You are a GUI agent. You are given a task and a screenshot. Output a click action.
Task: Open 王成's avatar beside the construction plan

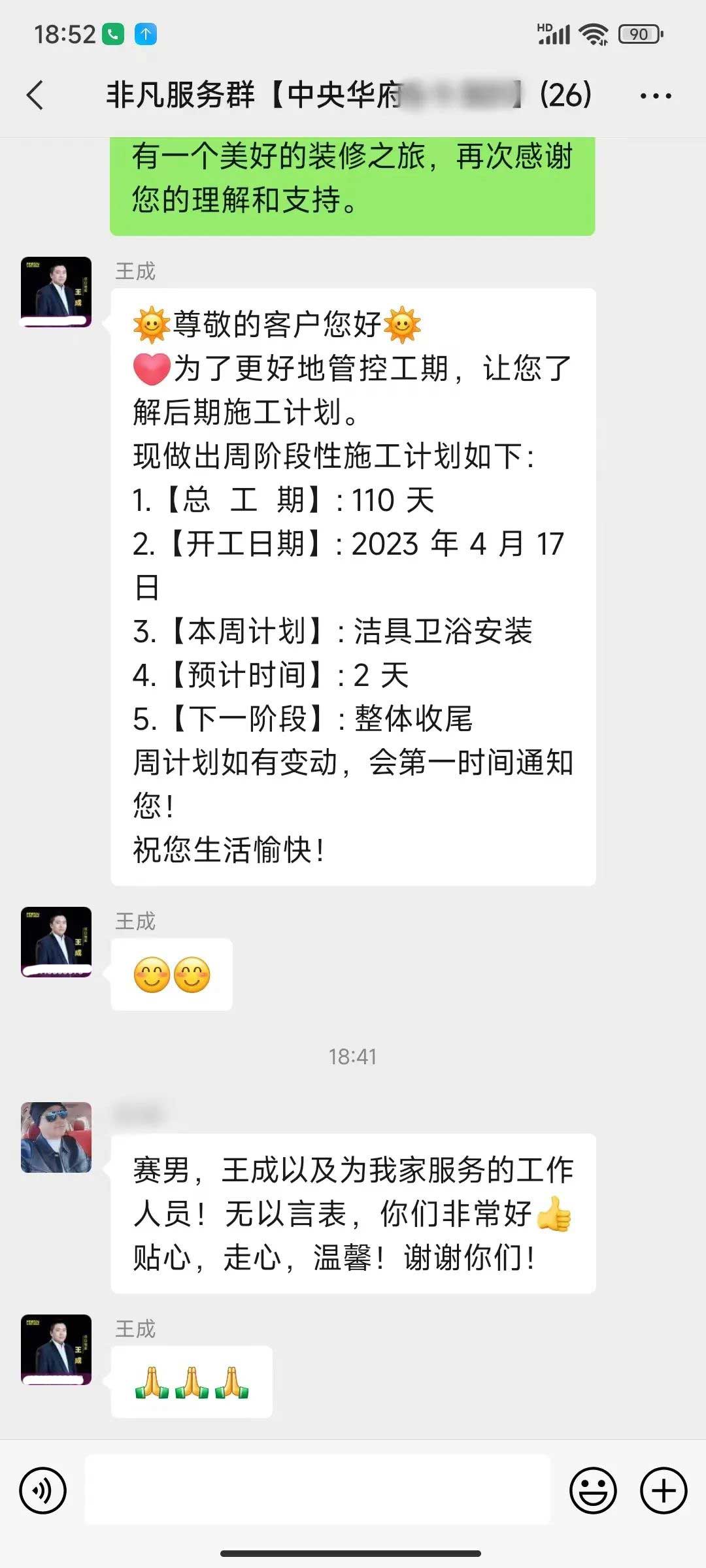[x=56, y=292]
